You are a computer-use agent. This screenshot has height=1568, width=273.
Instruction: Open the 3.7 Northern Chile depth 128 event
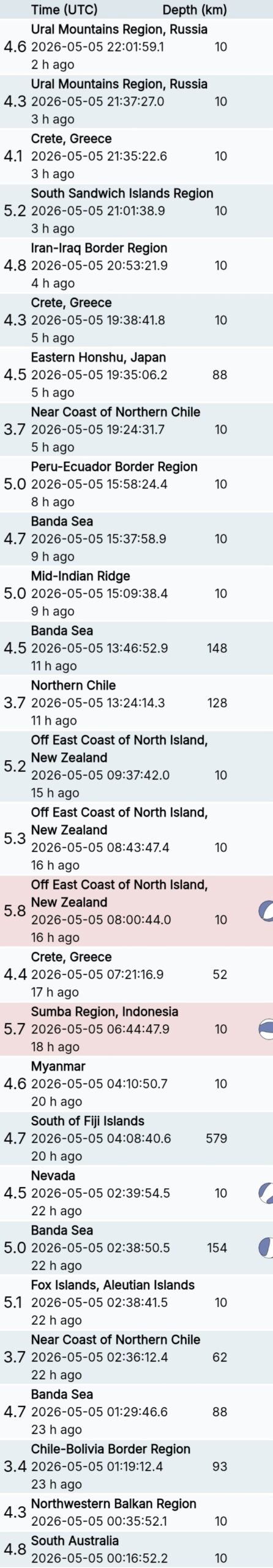pos(136,703)
